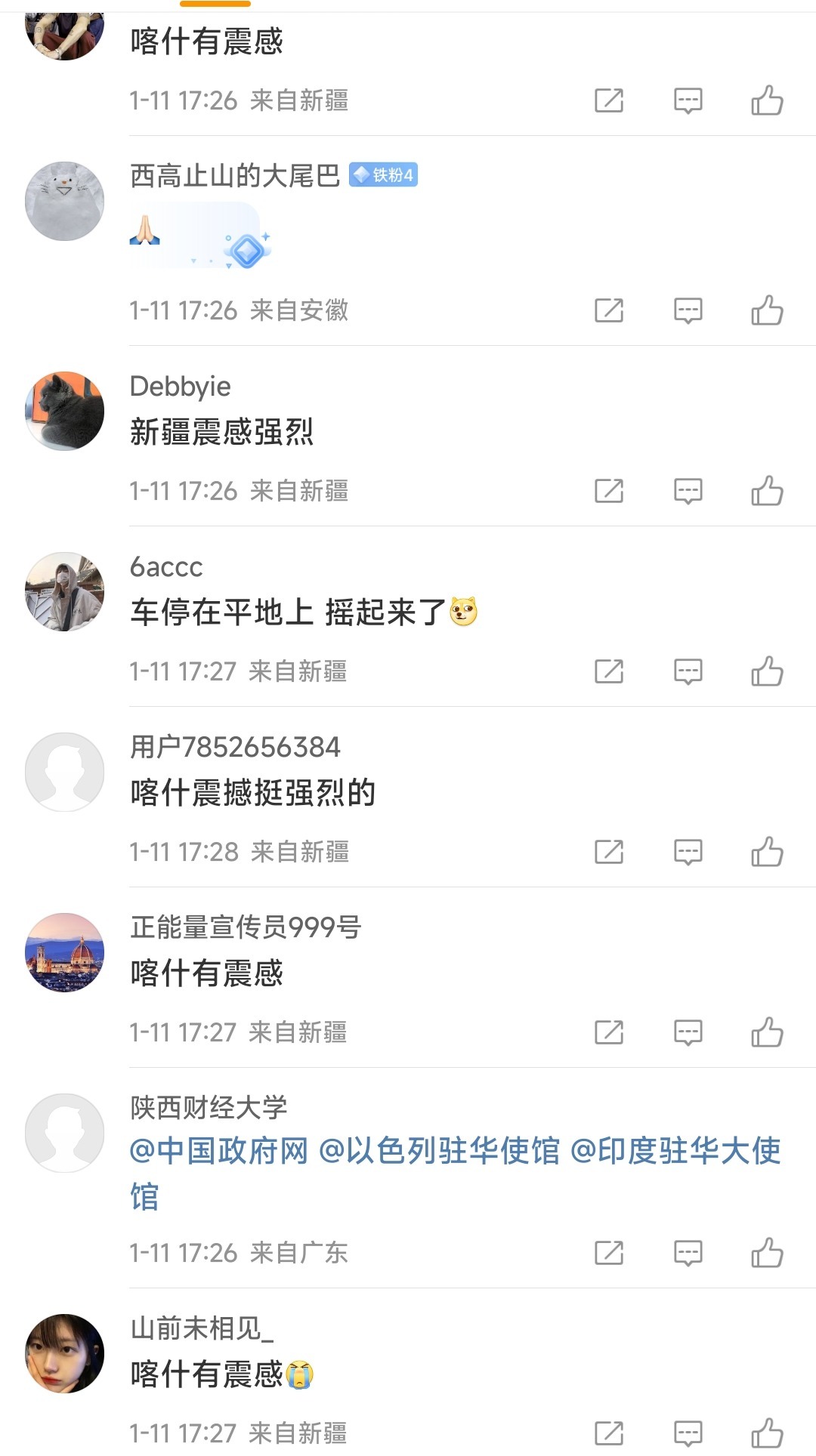
Task: Repost 陕西财经大学's comment
Action: pos(609,1253)
